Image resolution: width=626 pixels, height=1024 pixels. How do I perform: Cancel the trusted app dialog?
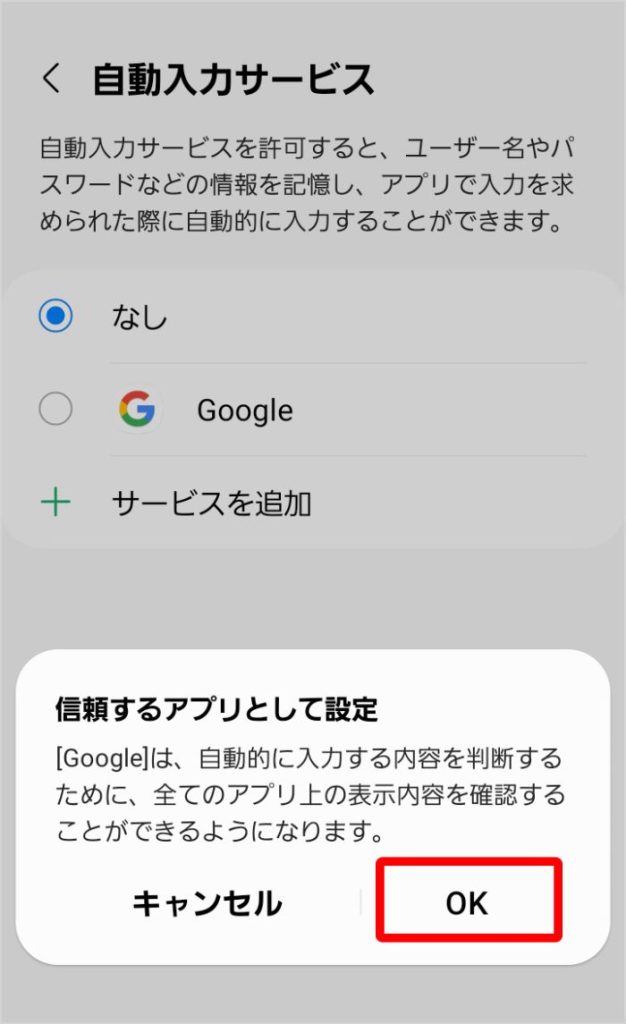pos(207,904)
